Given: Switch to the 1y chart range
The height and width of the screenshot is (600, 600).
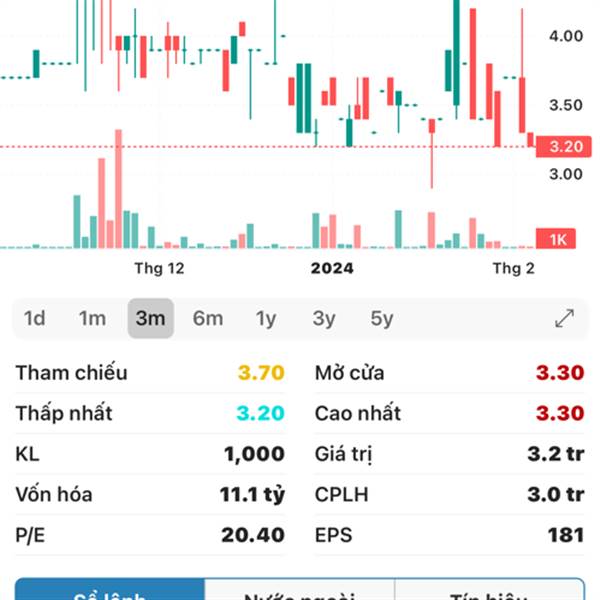Looking at the screenshot, I should point(266,319).
